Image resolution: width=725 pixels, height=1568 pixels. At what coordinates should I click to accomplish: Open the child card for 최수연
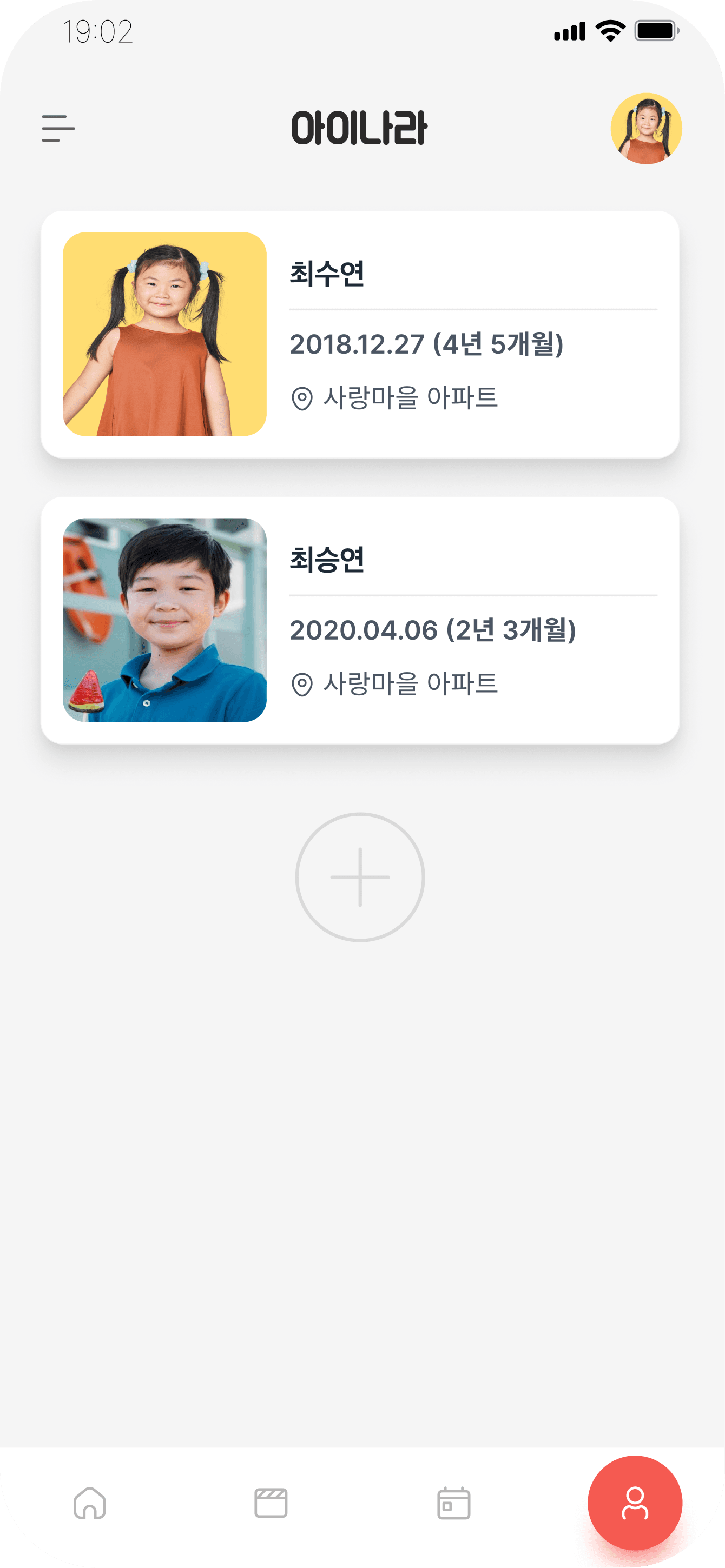point(360,334)
